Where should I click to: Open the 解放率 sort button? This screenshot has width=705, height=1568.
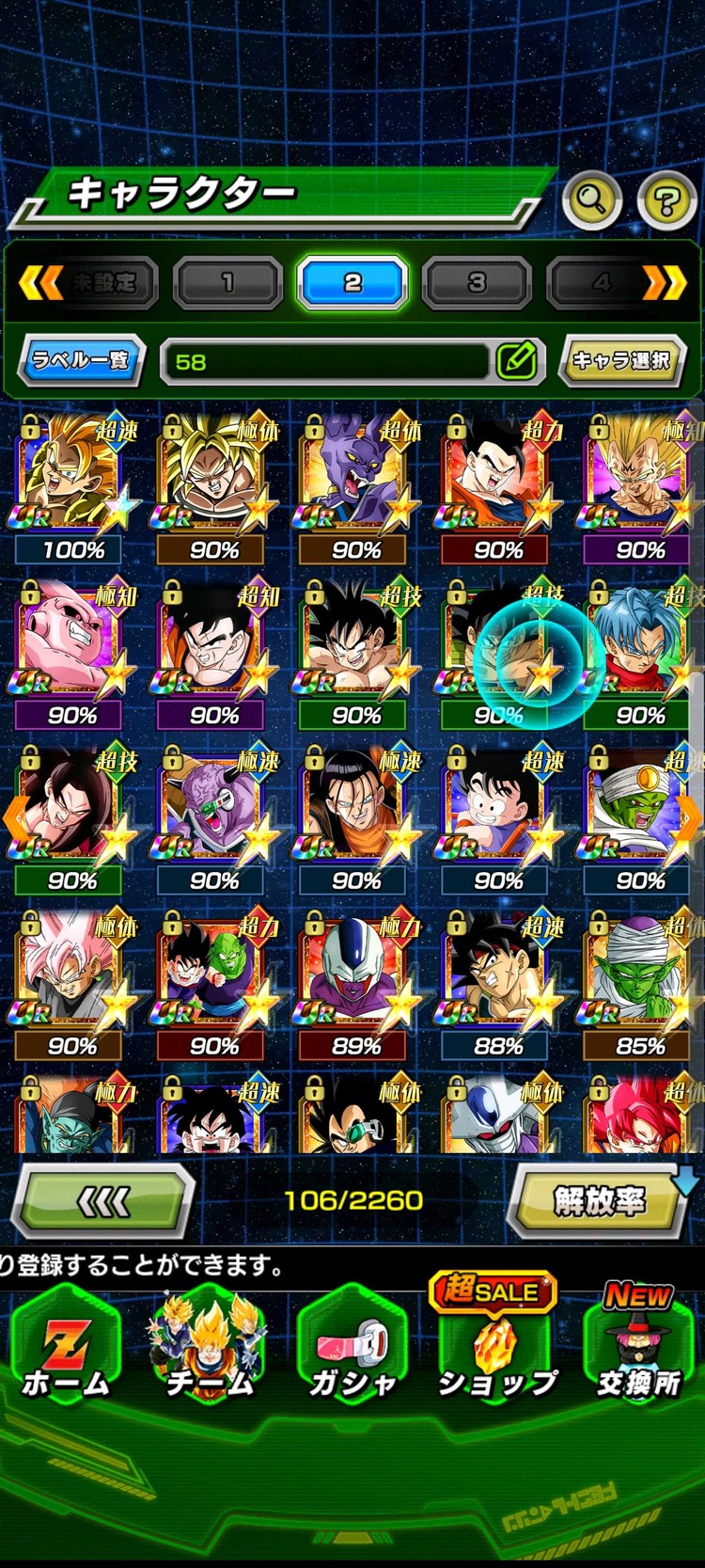point(599,1201)
